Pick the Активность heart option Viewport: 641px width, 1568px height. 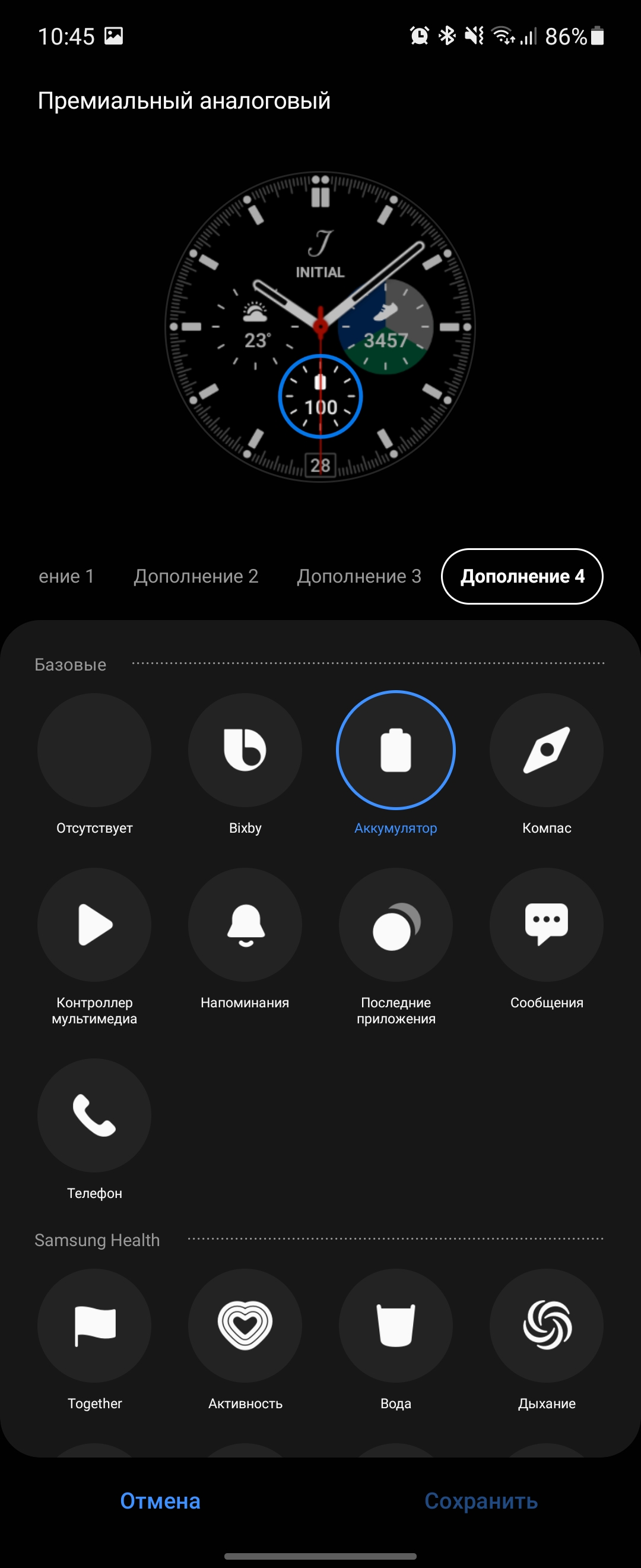click(x=245, y=1325)
